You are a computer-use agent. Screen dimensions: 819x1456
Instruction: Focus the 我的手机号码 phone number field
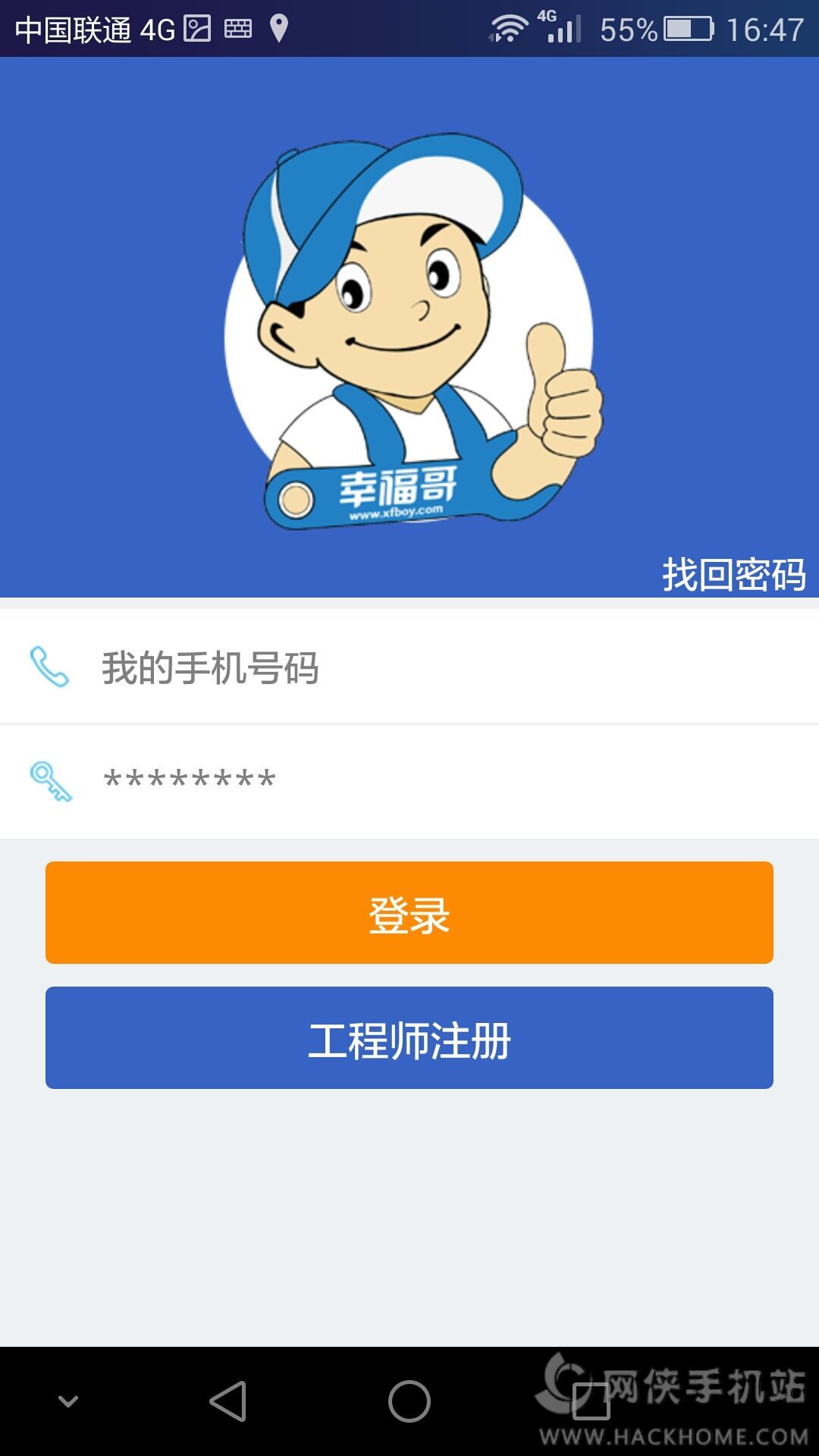coord(409,667)
